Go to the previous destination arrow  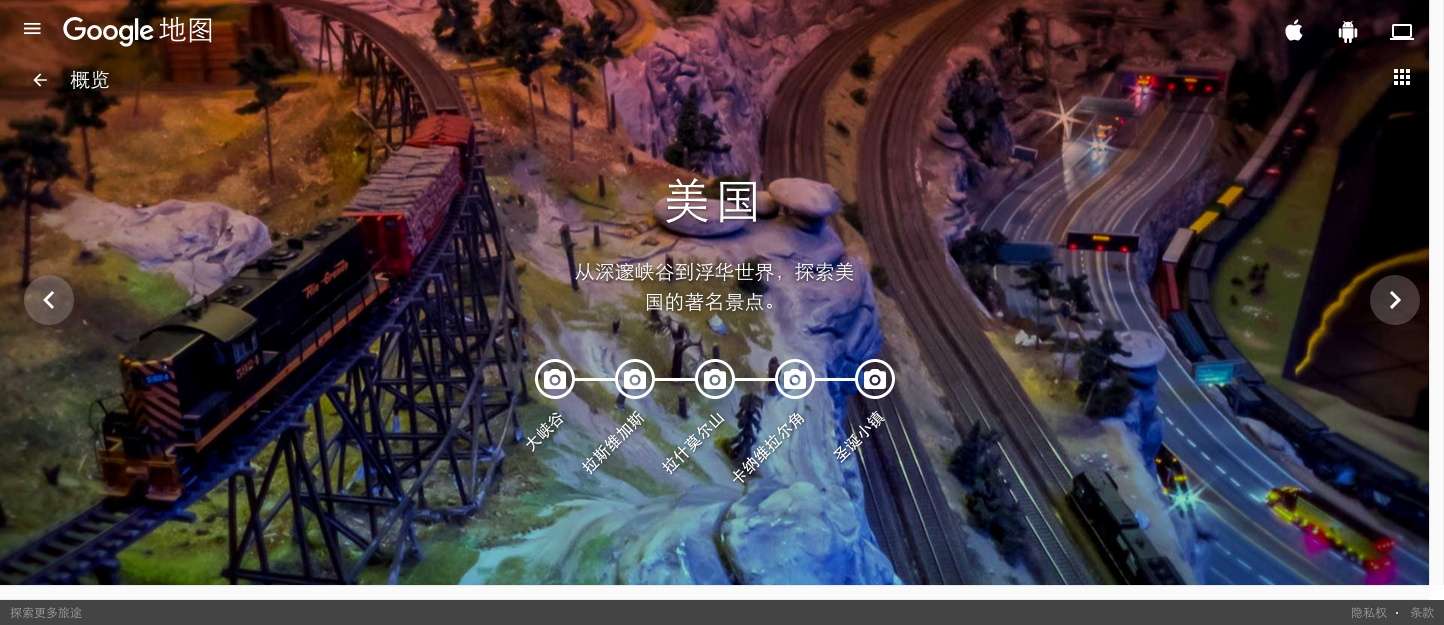click(49, 300)
